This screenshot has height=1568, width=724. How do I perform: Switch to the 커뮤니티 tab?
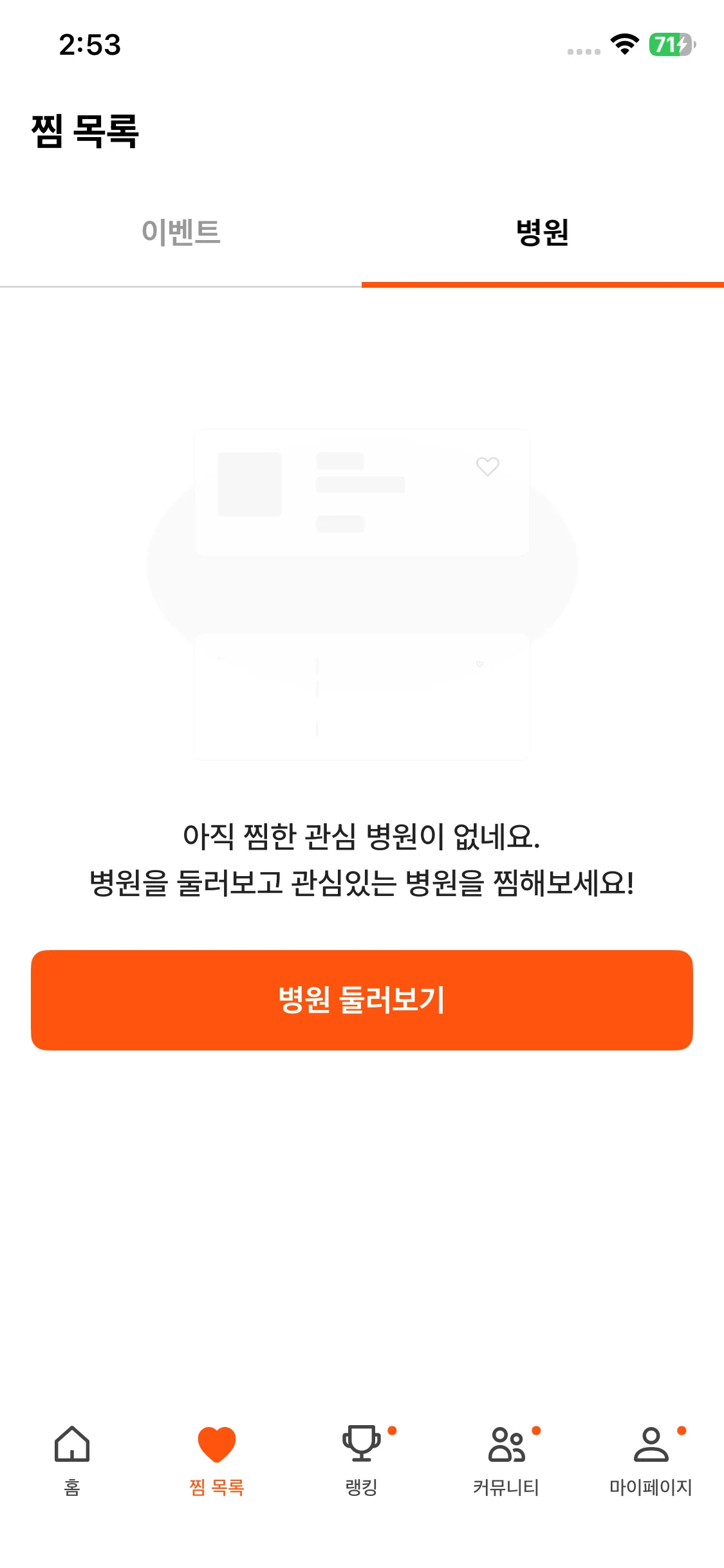[x=506, y=1460]
